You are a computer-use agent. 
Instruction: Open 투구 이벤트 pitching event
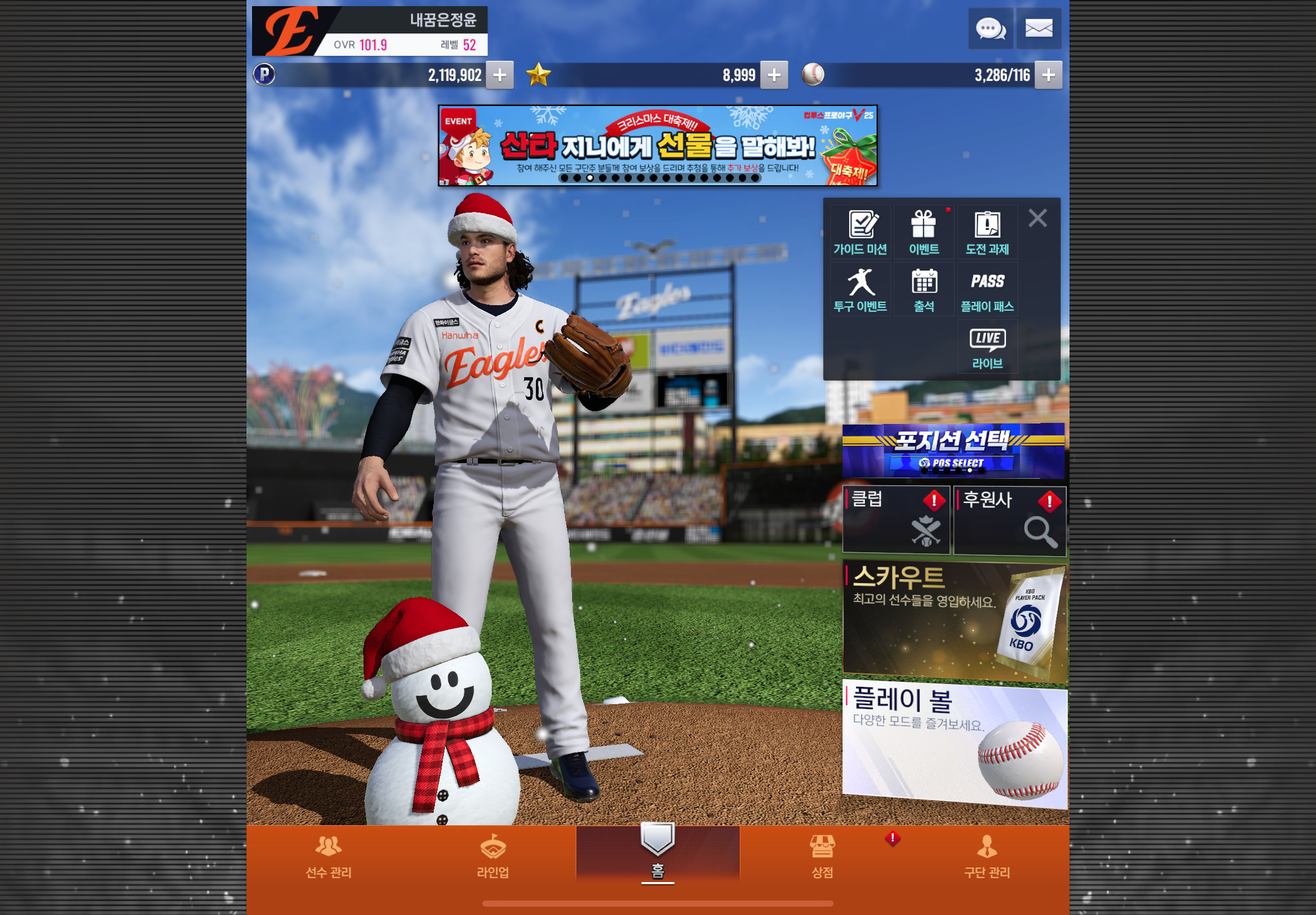click(x=860, y=290)
